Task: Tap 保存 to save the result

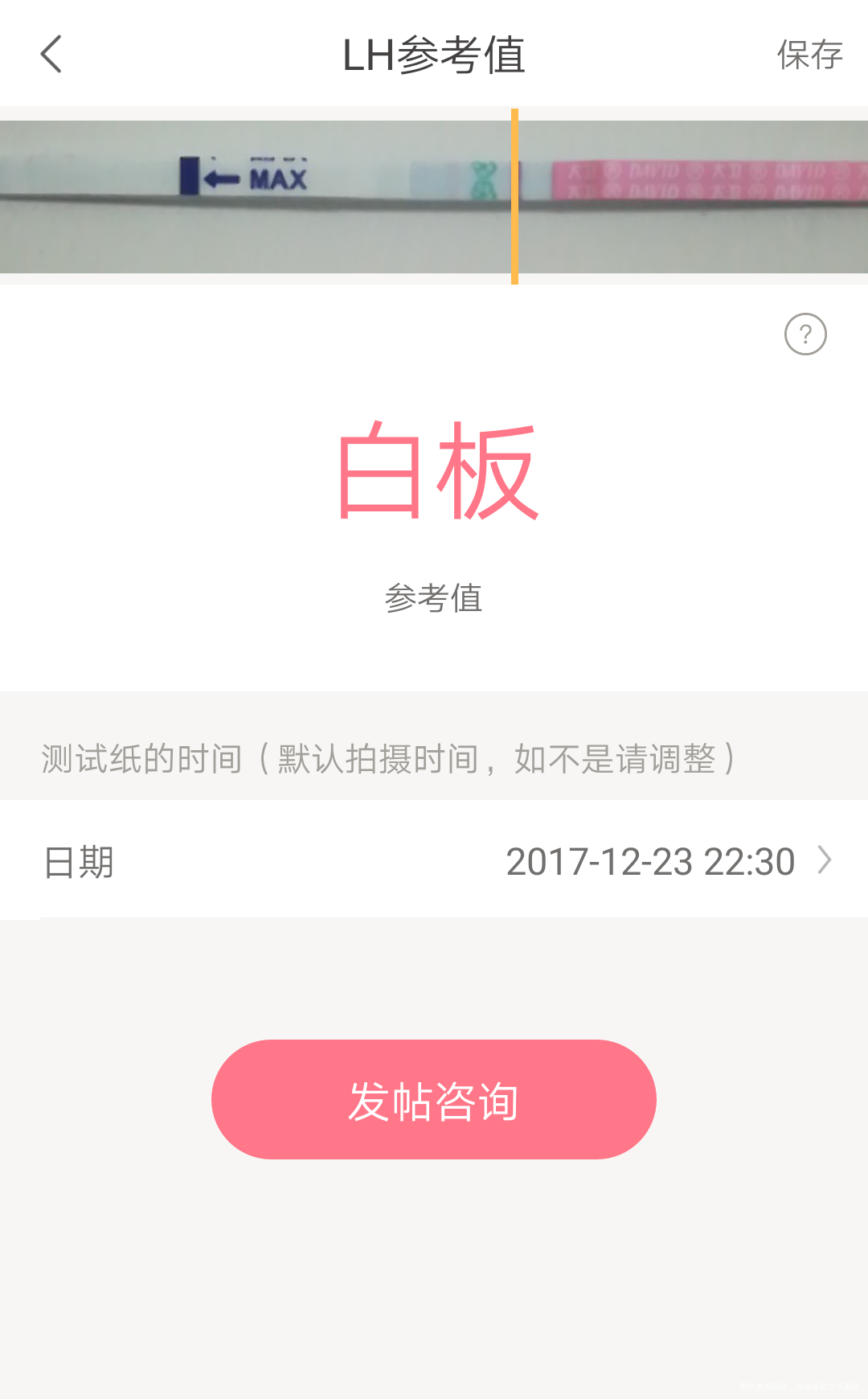Action: coord(809,54)
